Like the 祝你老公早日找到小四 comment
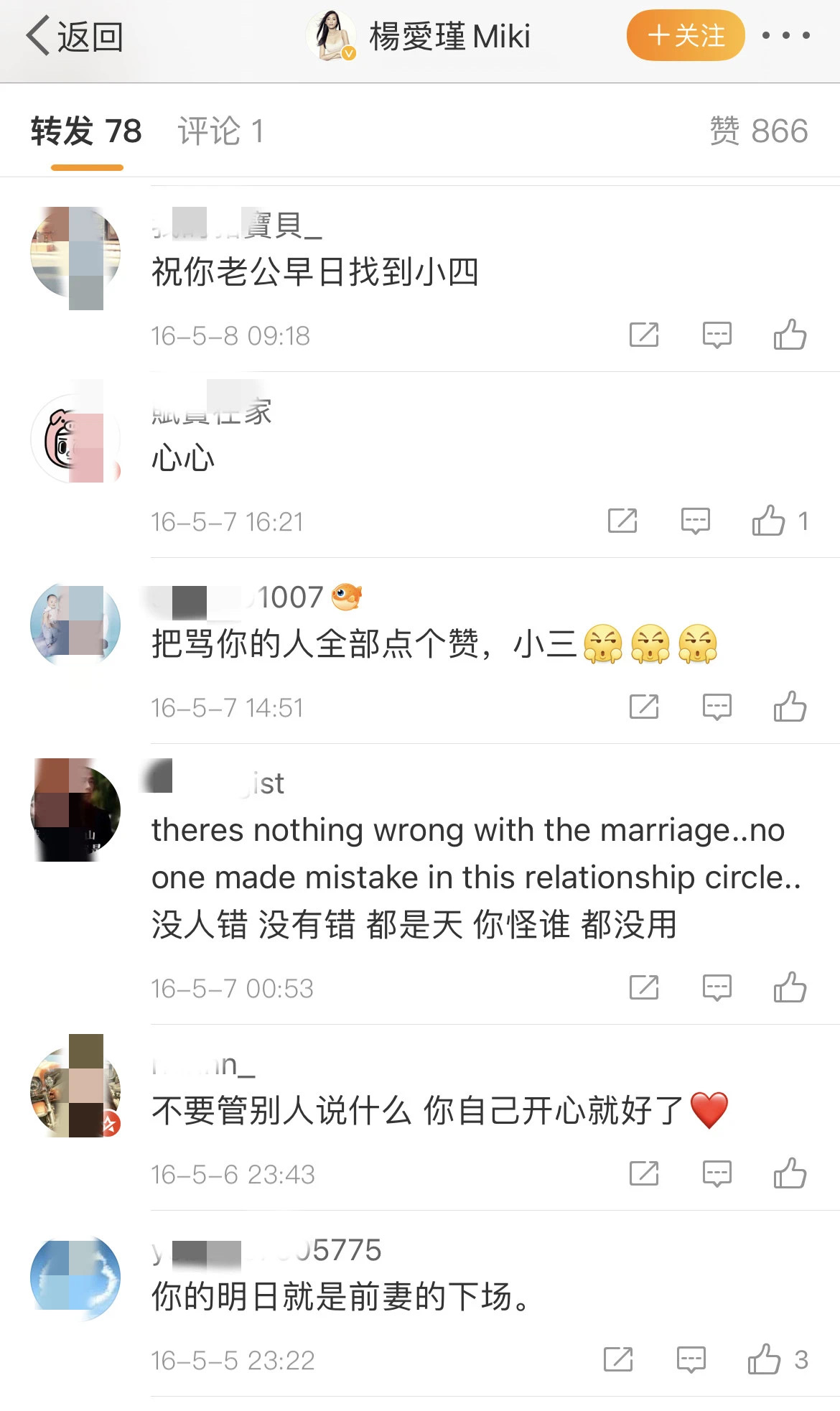The height and width of the screenshot is (1411, 840). point(790,335)
